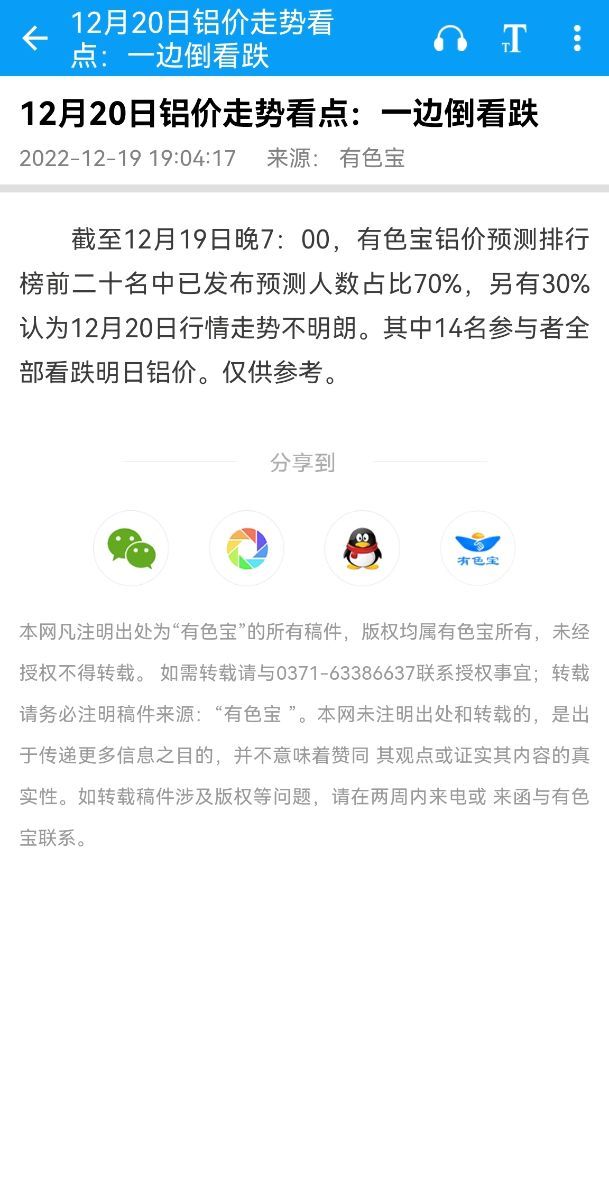Go back using the top-left arrow
The image size is (609, 1199).
tap(34, 38)
